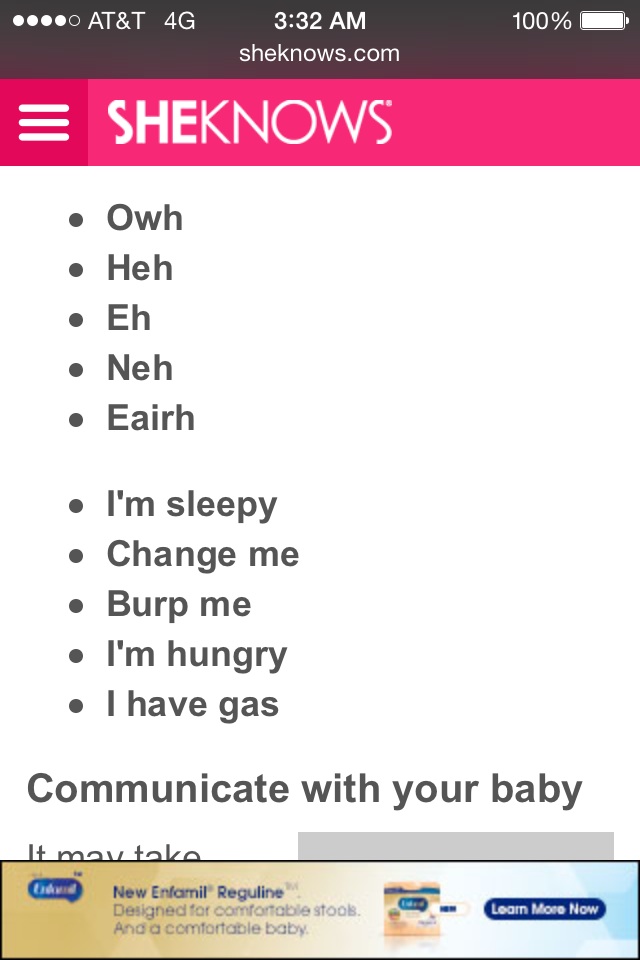The width and height of the screenshot is (640, 960).
Task: Tap Learn More Now on Enfamil ad
Action: 544,908
